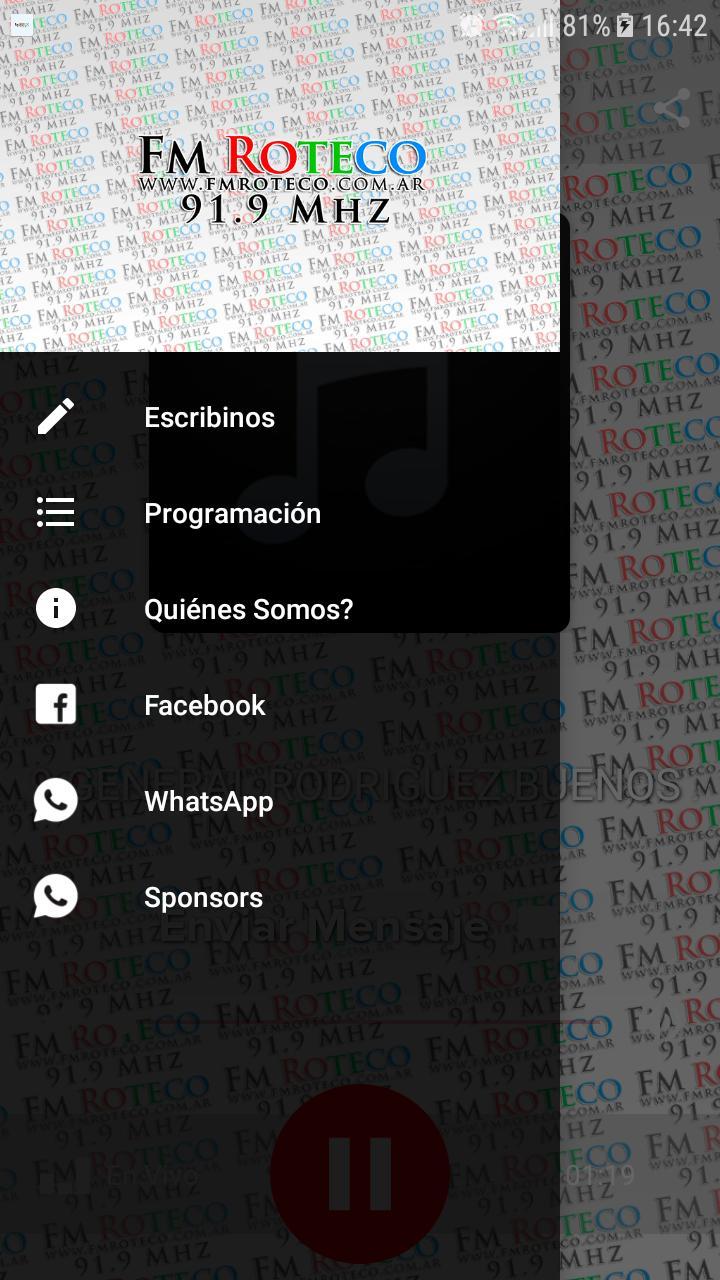Open Facebook using its circular icon
Screen dimensions: 720x1280
pyautogui.click(x=55, y=705)
